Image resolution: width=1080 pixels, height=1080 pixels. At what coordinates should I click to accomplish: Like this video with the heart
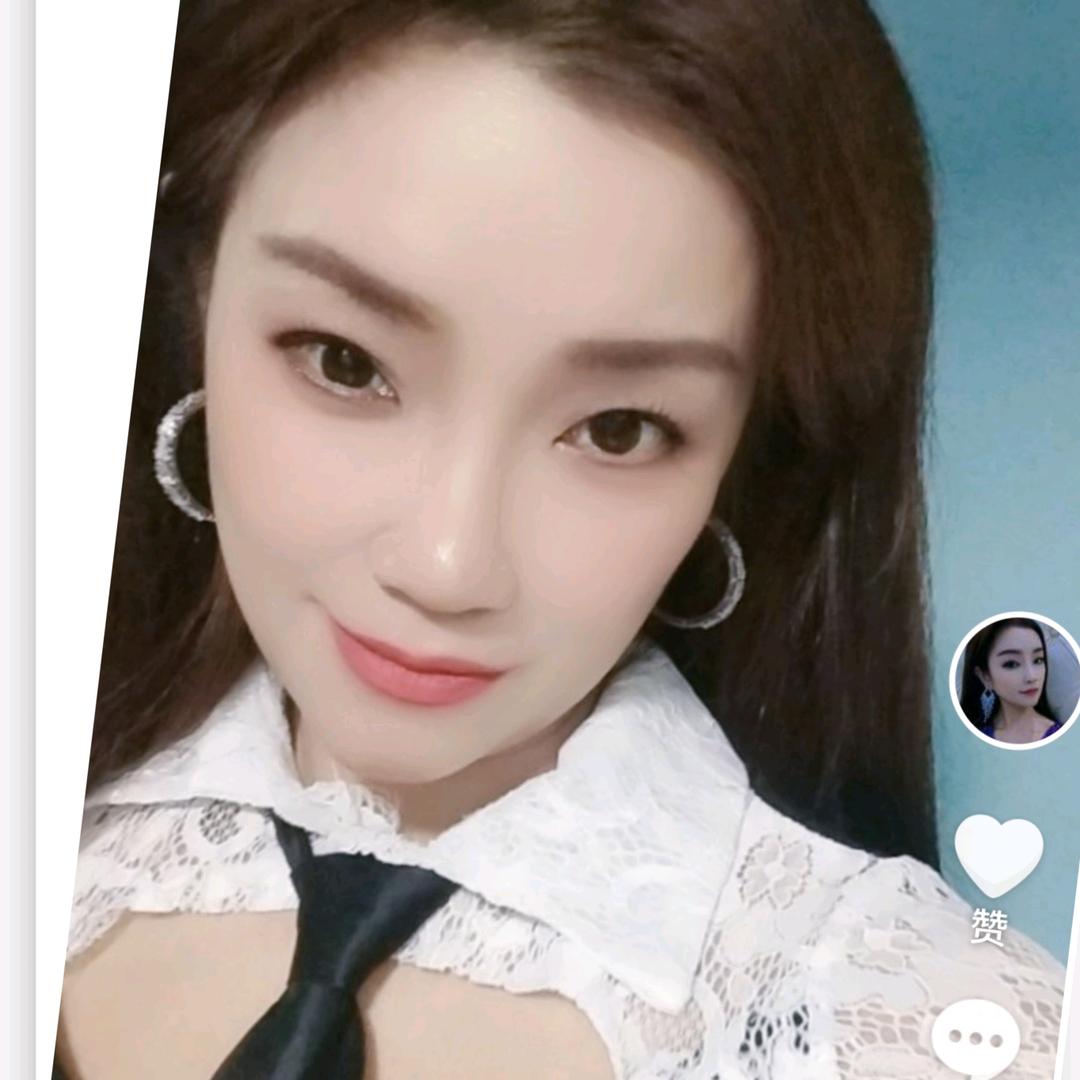coord(998,855)
